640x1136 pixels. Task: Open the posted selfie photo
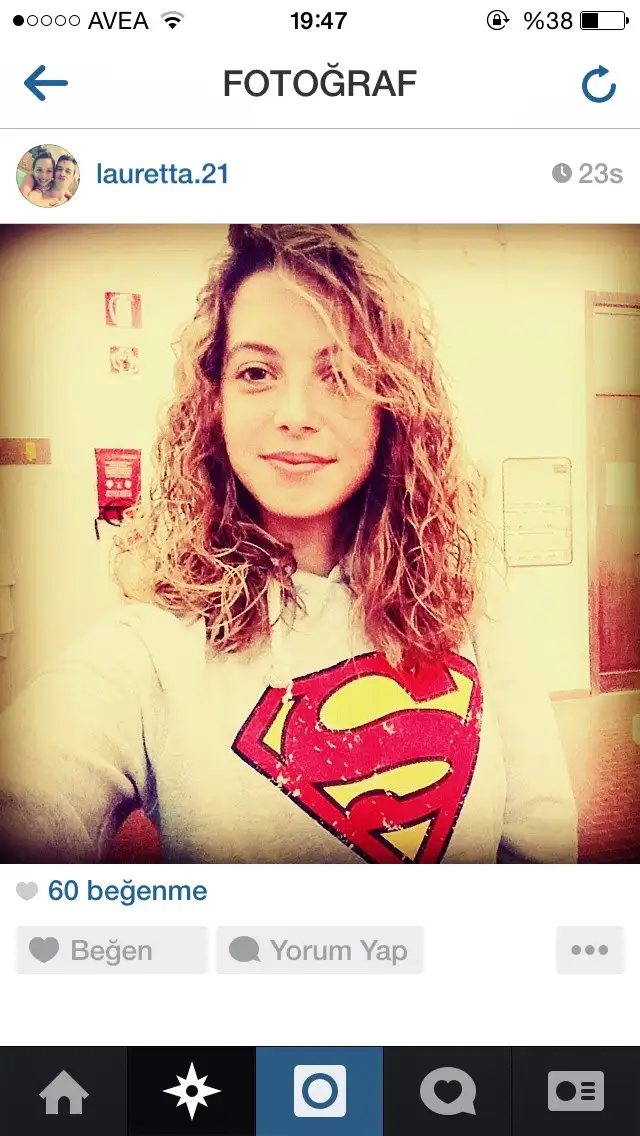[320, 543]
